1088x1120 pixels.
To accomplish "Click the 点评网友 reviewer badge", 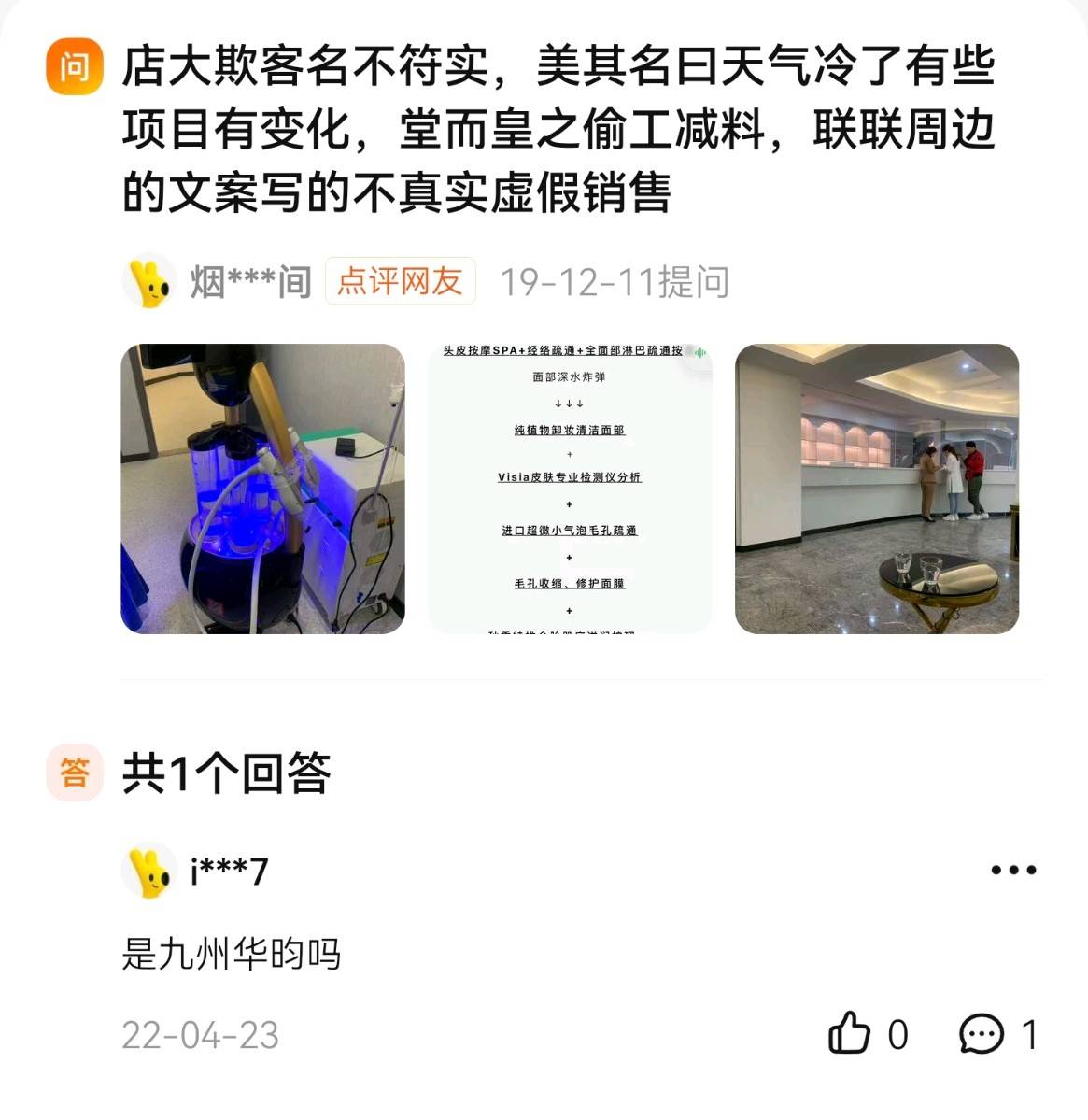I will click(x=401, y=280).
